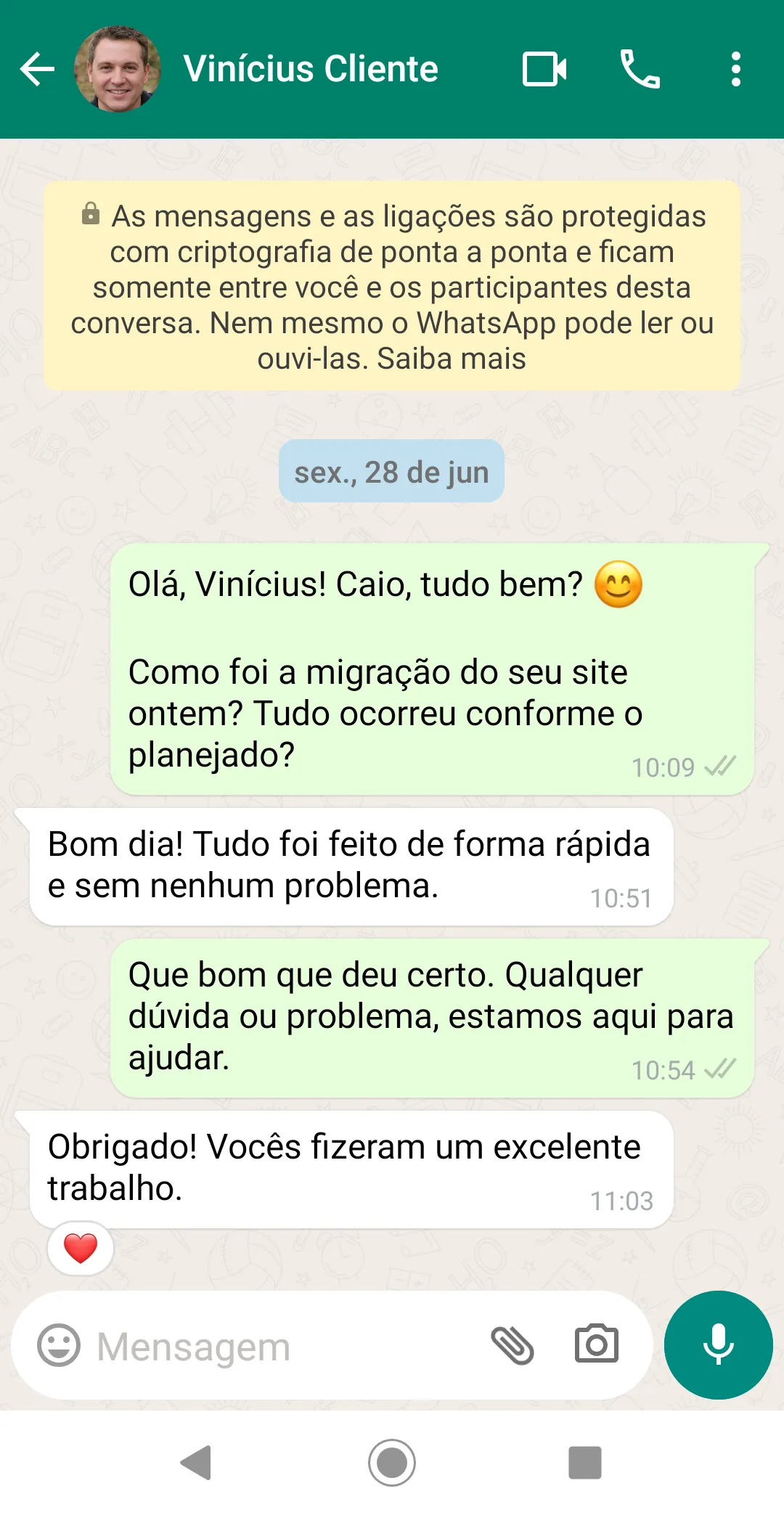Open Vinícius Cliente's profile picture
This screenshot has width=784, height=1515.
point(118,69)
